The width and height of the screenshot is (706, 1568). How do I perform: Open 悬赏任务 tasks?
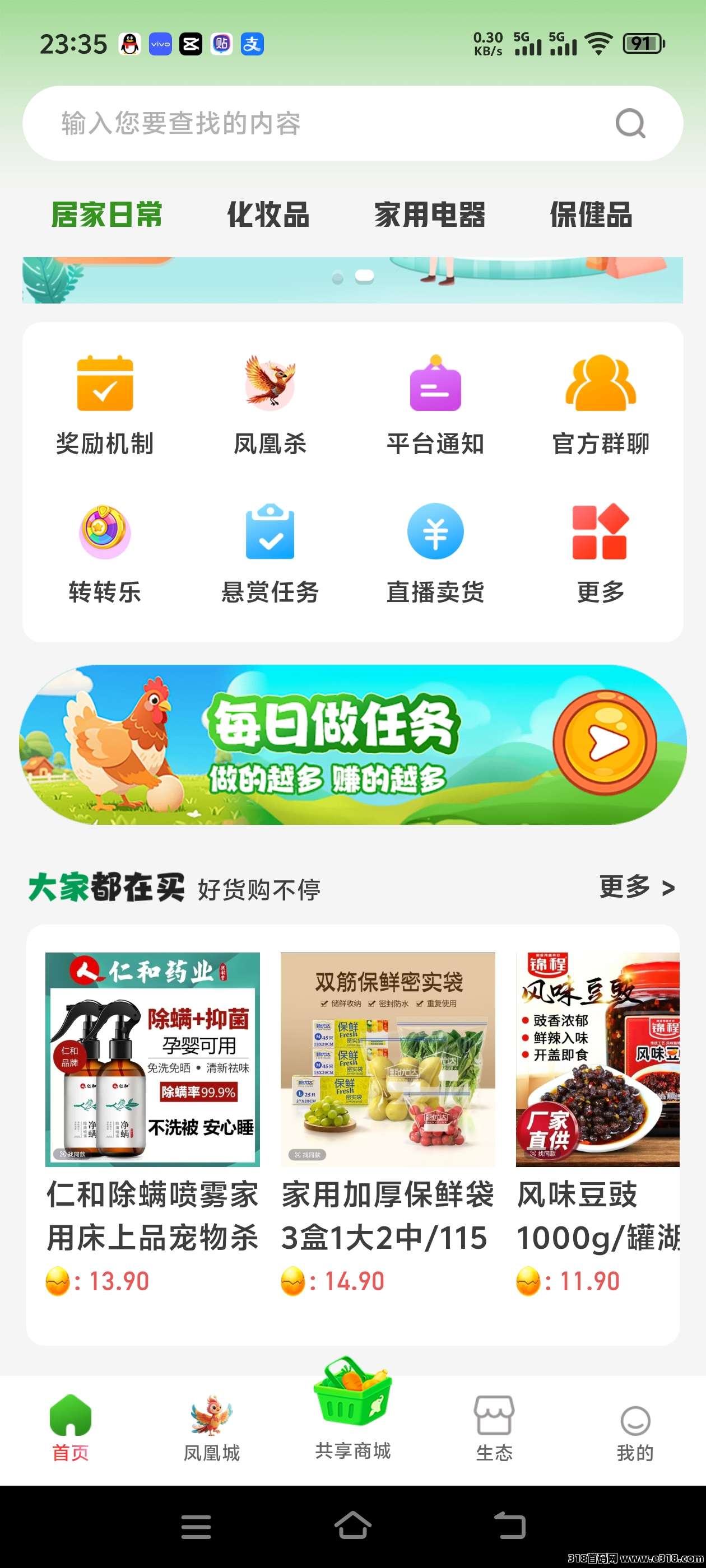click(270, 552)
